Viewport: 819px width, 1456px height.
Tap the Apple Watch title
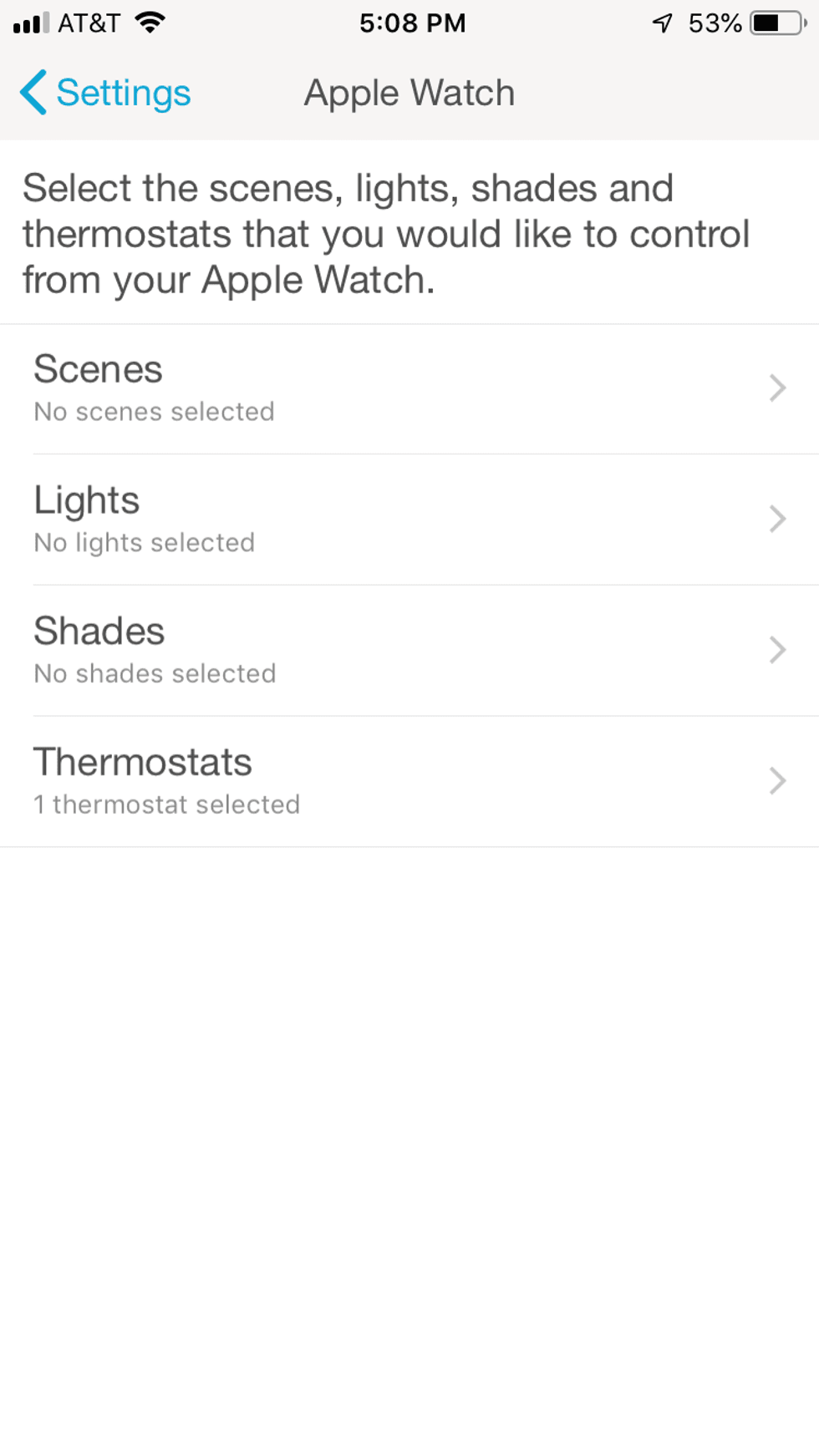pos(409,93)
